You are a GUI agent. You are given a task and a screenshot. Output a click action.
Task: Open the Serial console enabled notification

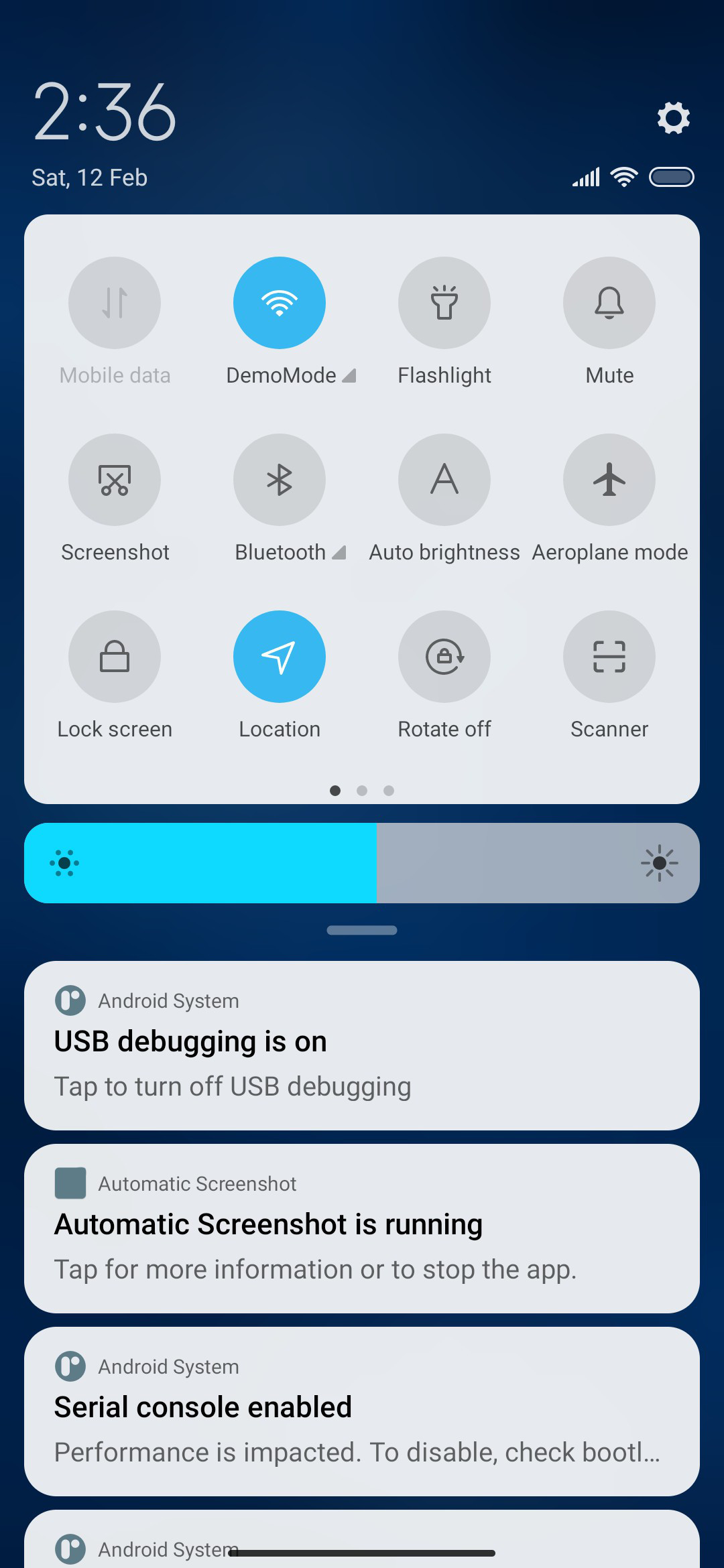click(362, 1411)
